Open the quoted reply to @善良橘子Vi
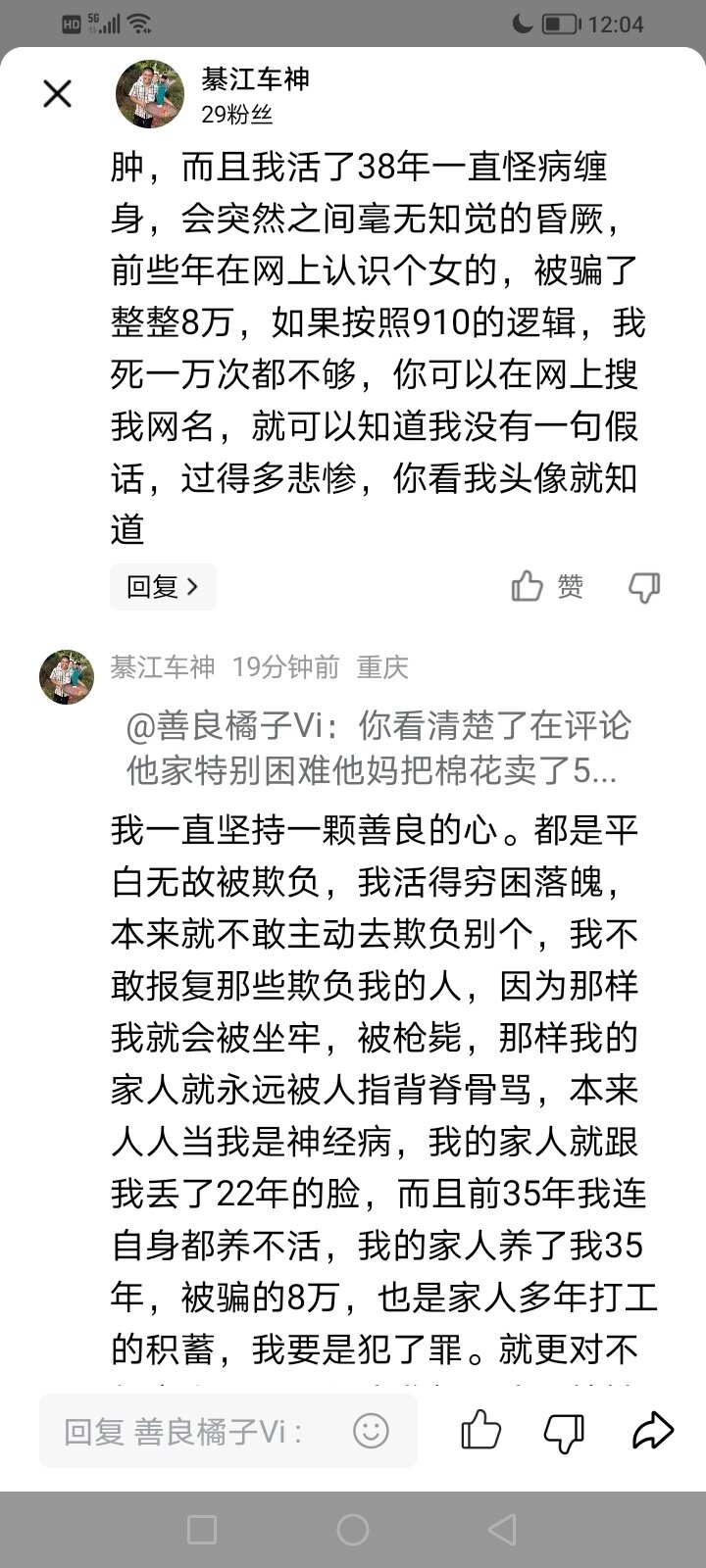This screenshot has height=1568, width=706. pos(378,749)
